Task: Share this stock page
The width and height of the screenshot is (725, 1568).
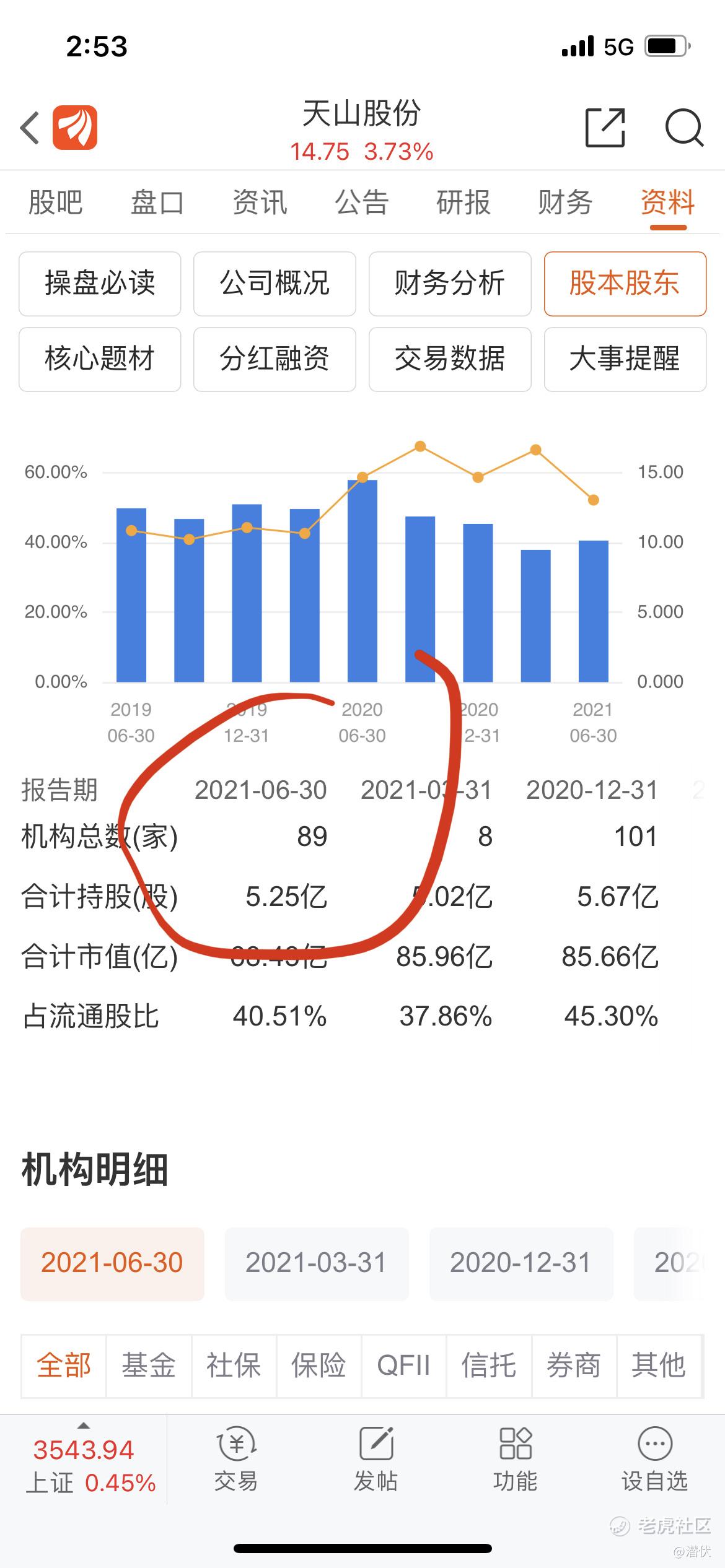Action: pos(605,128)
